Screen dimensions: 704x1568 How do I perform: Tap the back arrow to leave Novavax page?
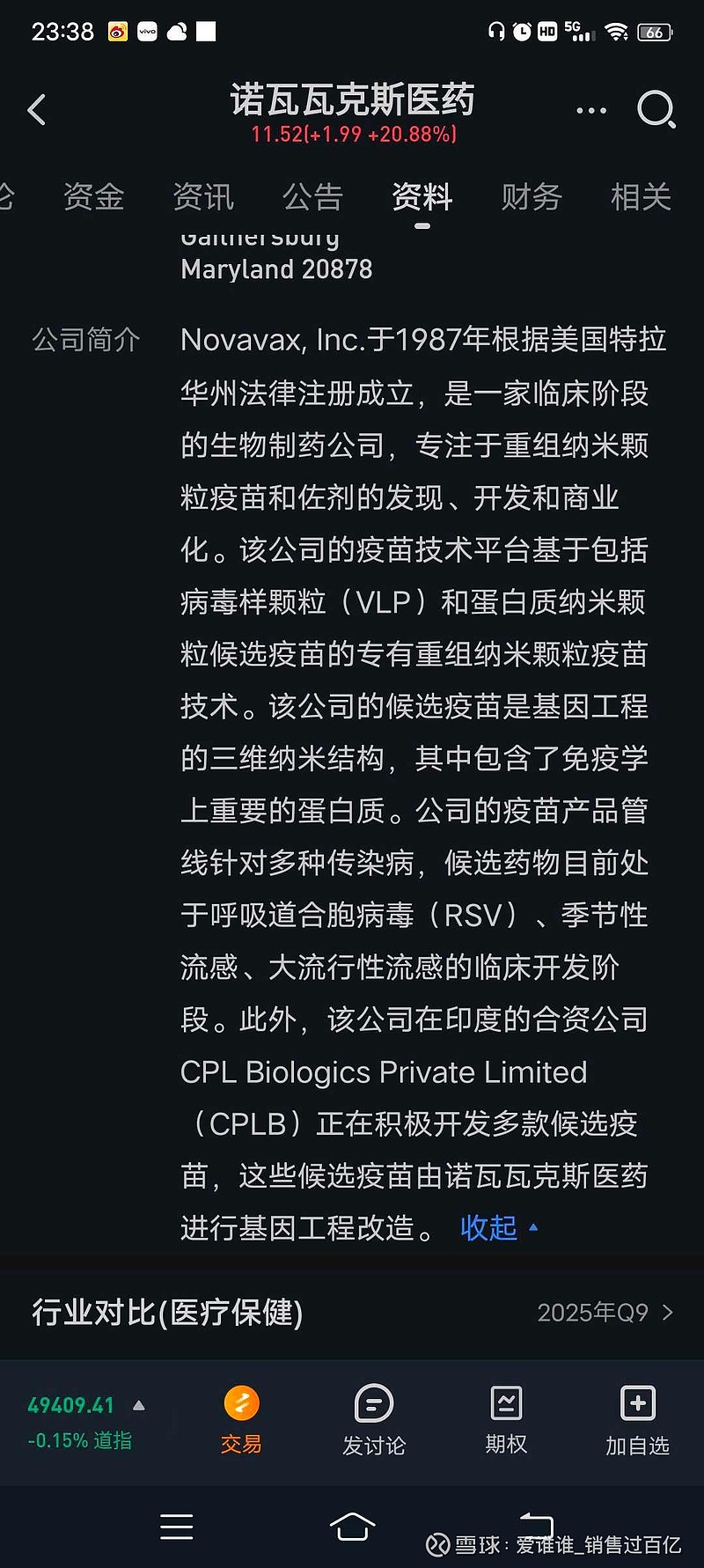click(x=36, y=109)
